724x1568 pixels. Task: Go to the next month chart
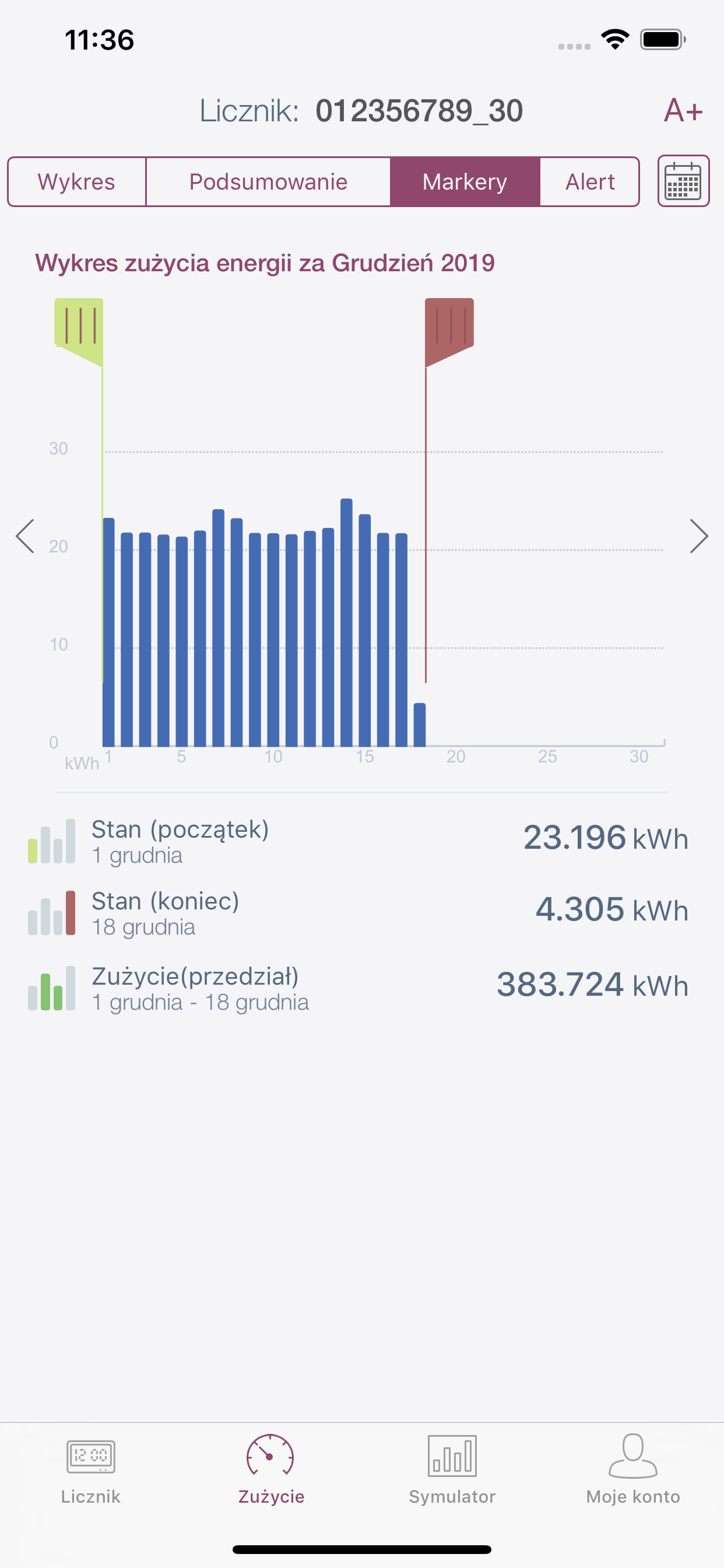click(x=698, y=536)
